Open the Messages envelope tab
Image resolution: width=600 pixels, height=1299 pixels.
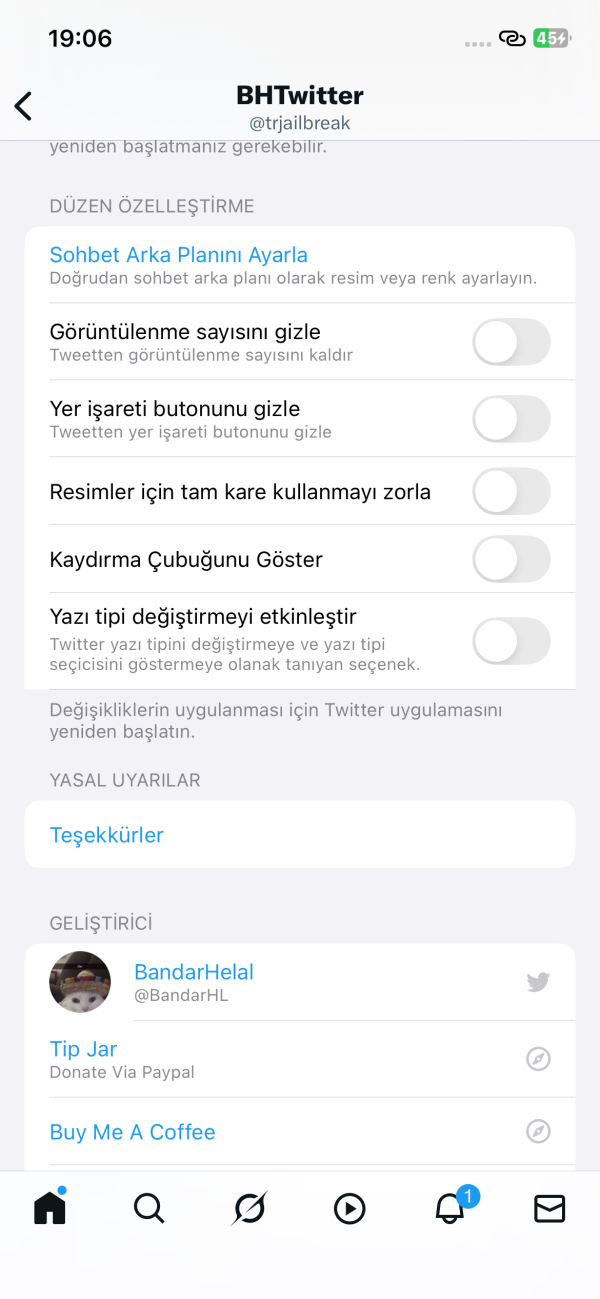pos(549,1209)
